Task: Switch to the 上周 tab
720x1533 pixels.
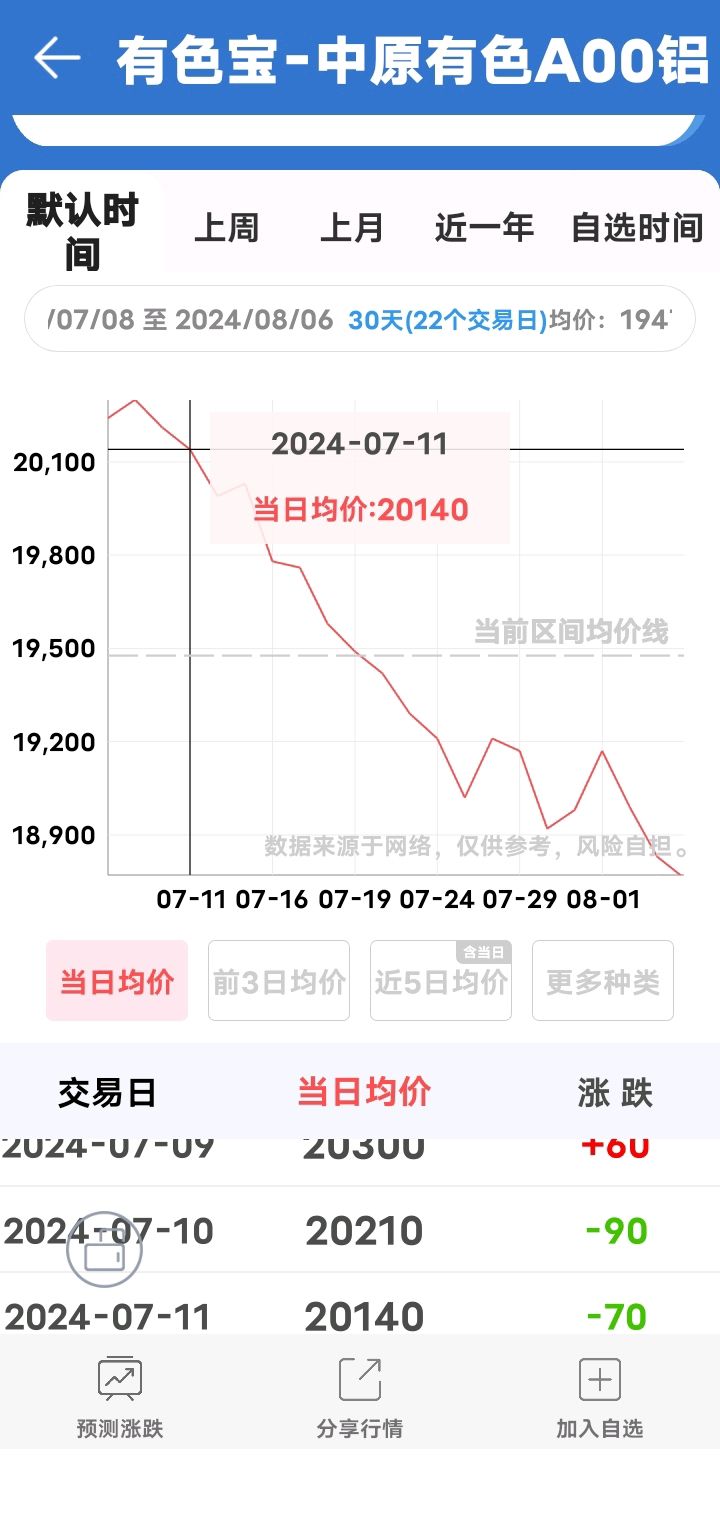Action: pyautogui.click(x=226, y=228)
